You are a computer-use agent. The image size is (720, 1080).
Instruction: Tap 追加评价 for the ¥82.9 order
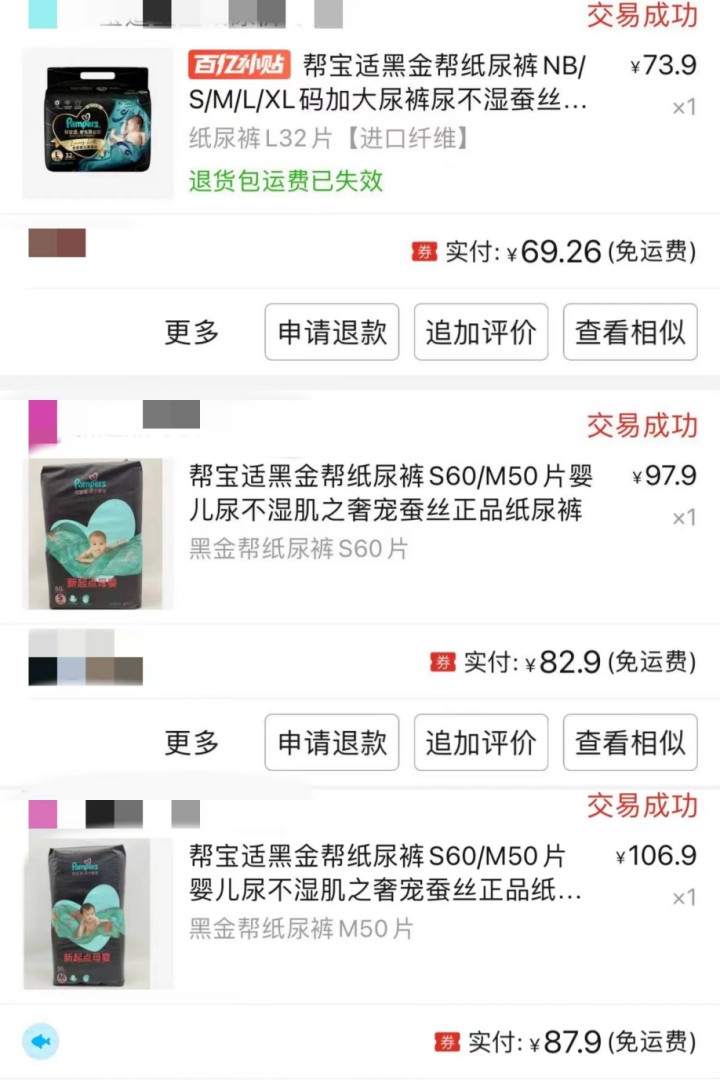pyautogui.click(x=481, y=743)
